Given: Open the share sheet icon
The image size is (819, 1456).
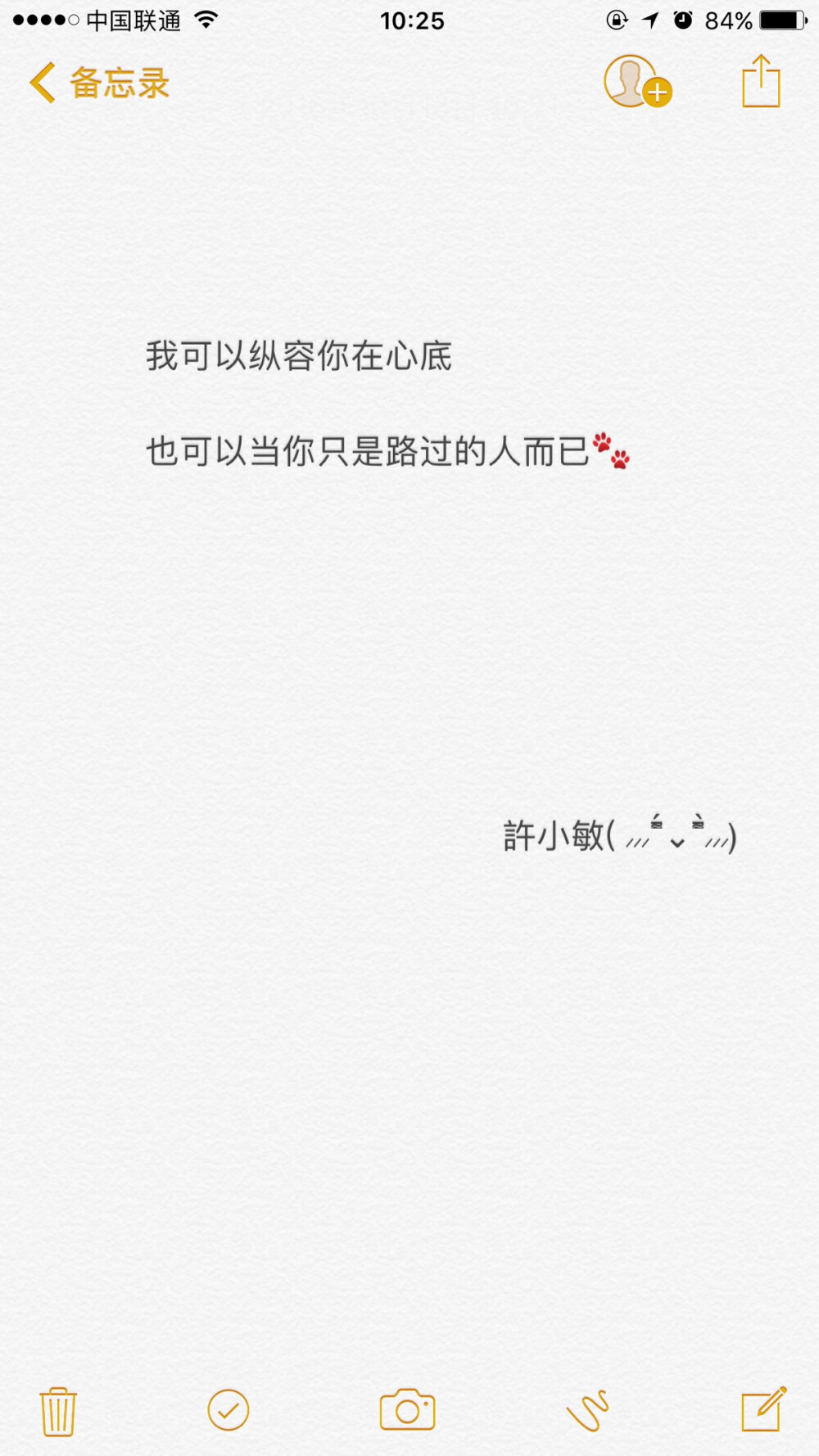Looking at the screenshot, I should [761, 83].
